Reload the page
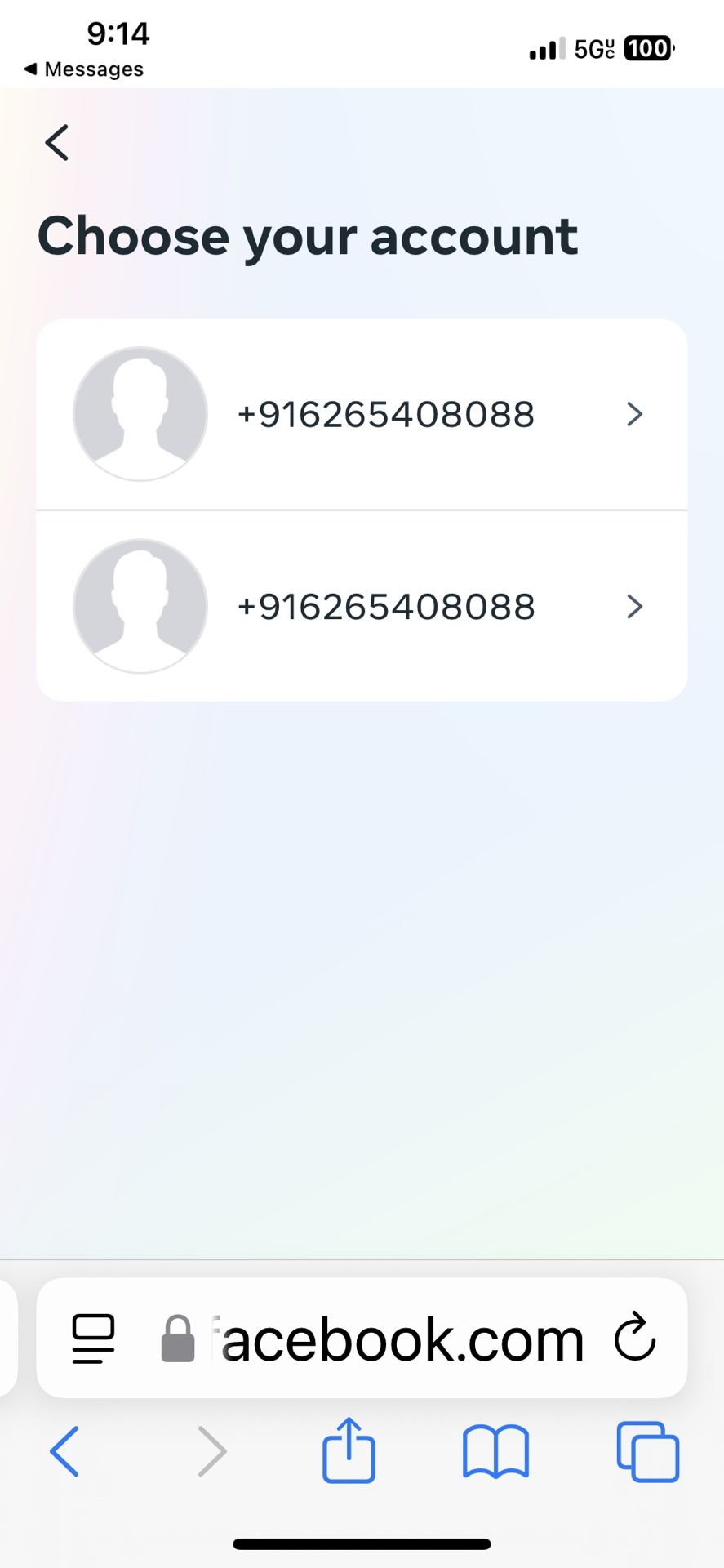Image resolution: width=724 pixels, height=1568 pixels. 635,1338
